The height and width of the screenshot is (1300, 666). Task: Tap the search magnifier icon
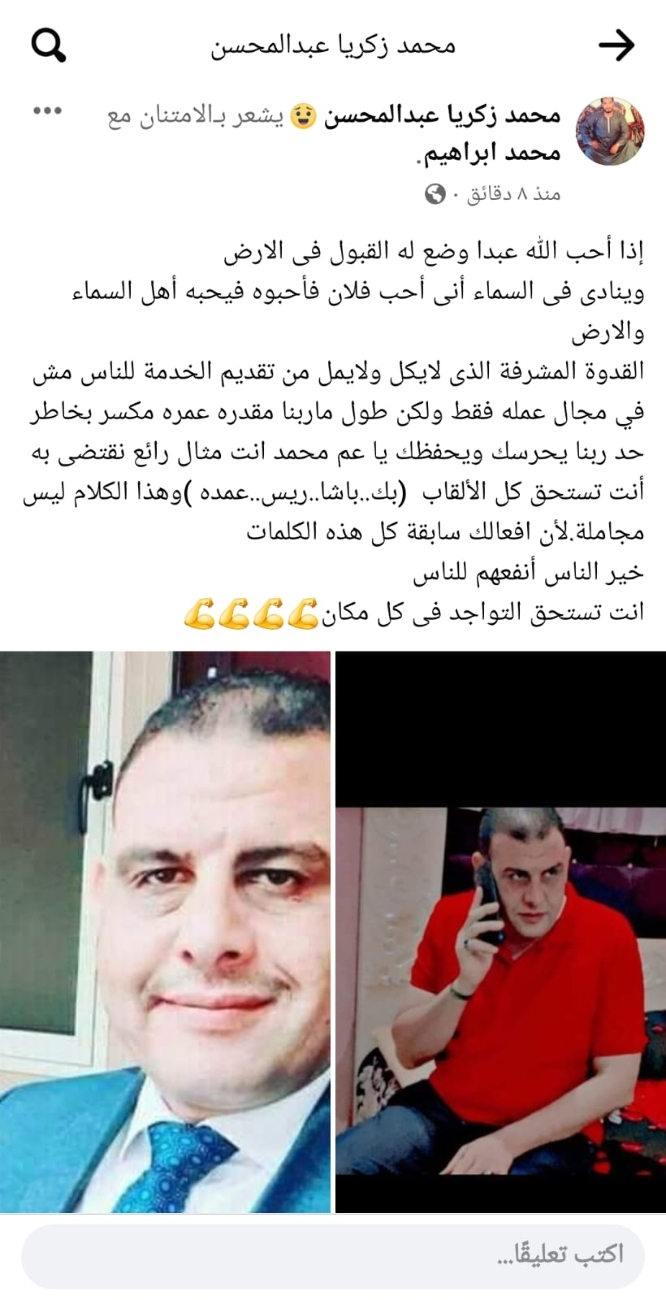click(48, 45)
